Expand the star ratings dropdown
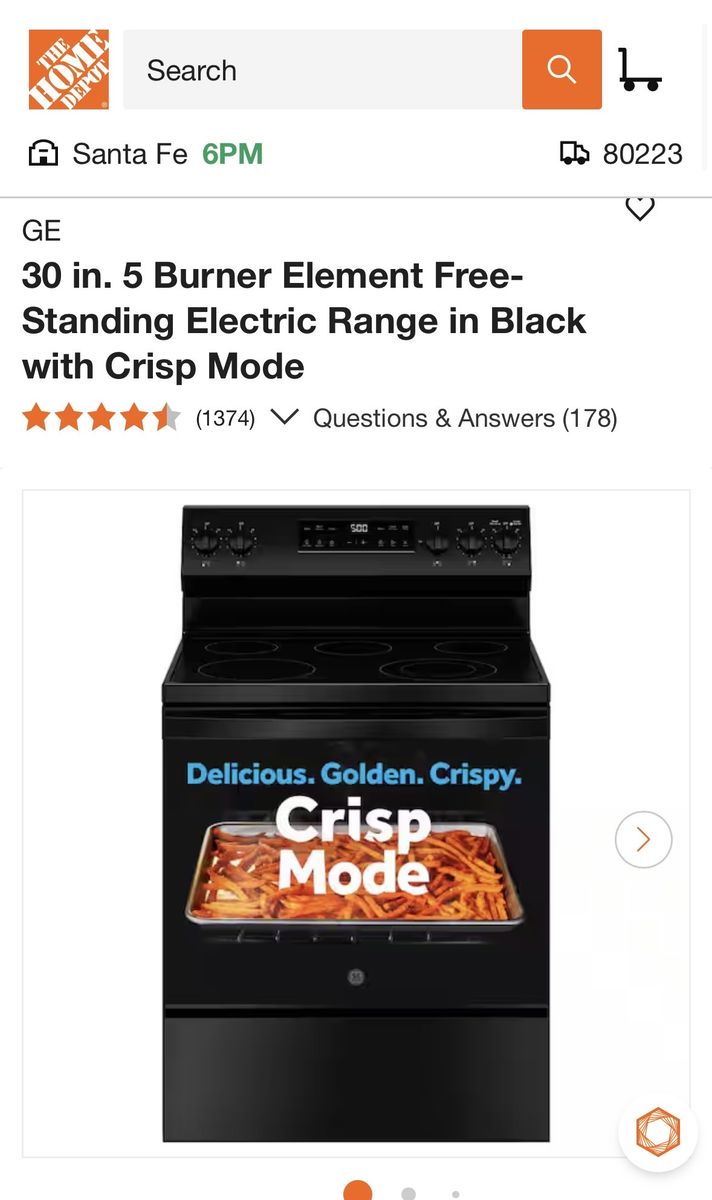This screenshot has width=712, height=1200. [285, 417]
